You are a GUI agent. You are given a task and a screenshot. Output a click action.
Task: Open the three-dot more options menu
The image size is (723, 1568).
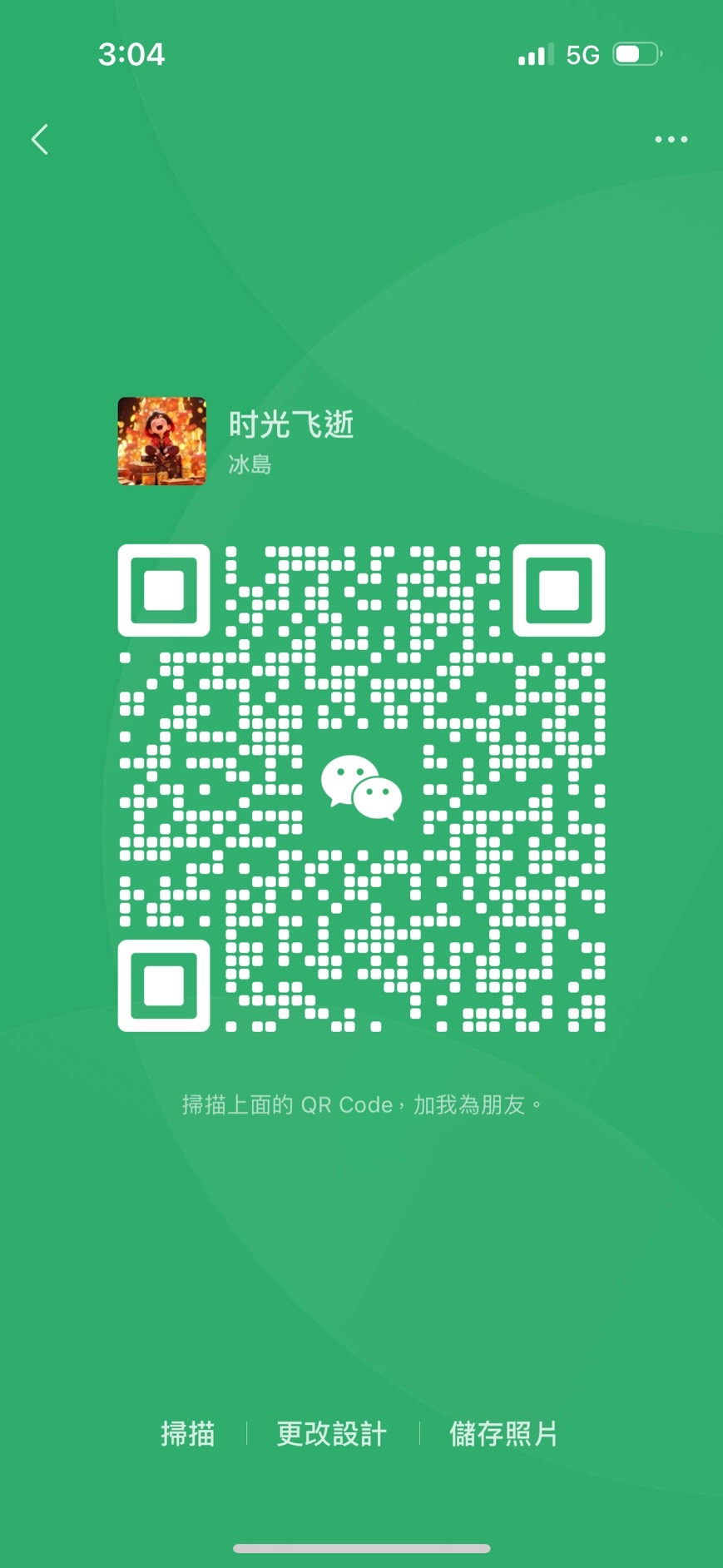pos(671,140)
